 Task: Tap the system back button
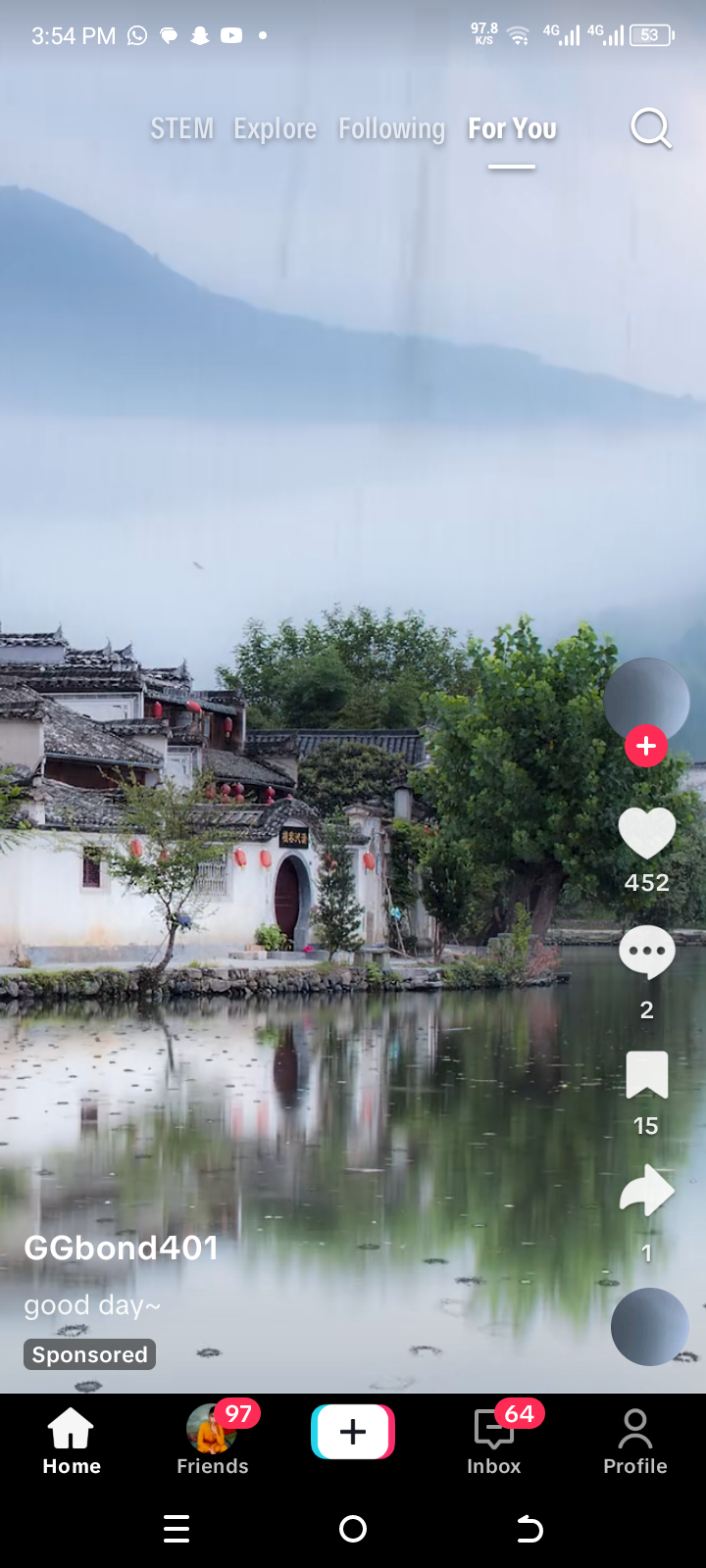(x=529, y=1529)
